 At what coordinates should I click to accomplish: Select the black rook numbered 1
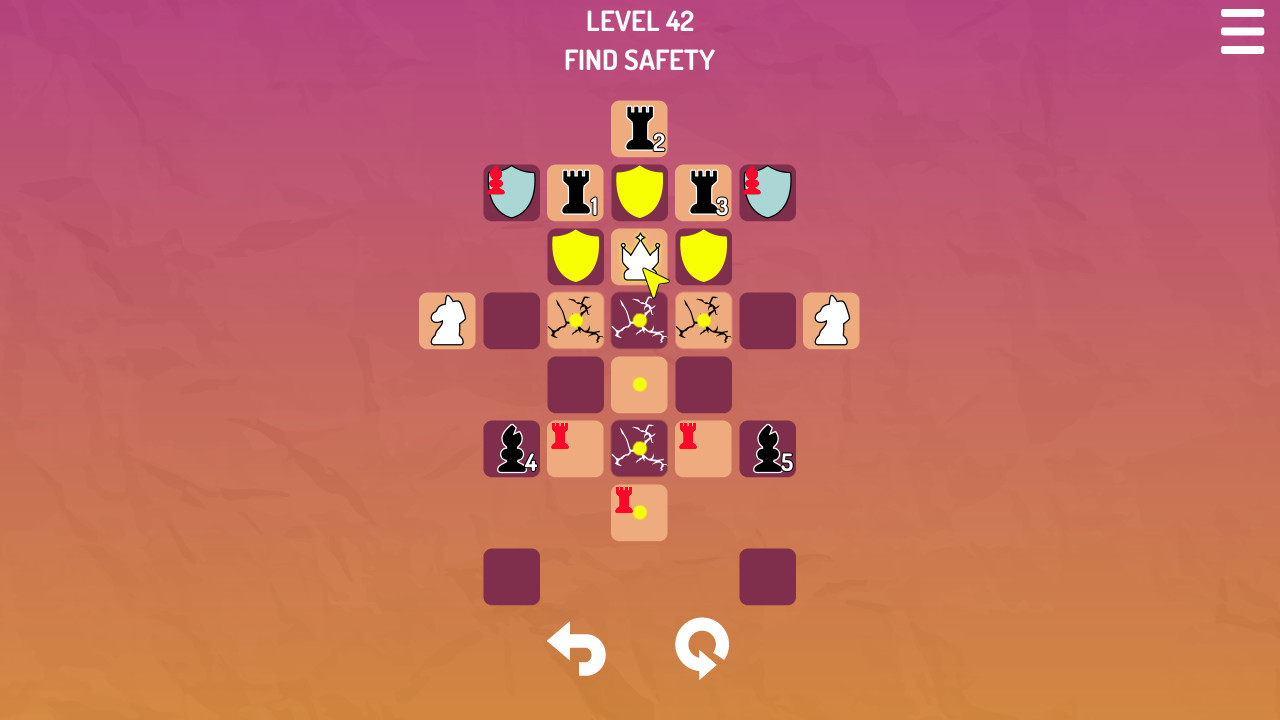click(575, 193)
